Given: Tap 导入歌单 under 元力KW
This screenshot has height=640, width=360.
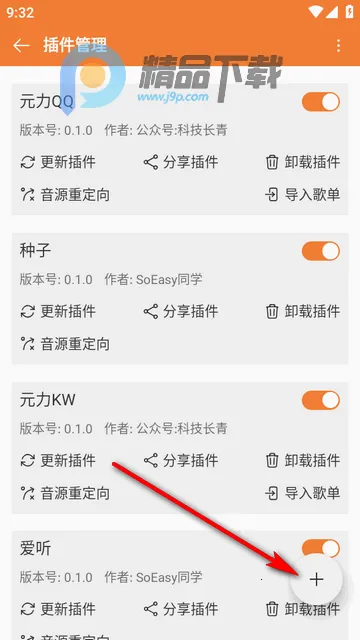Looking at the screenshot, I should coord(302,493).
